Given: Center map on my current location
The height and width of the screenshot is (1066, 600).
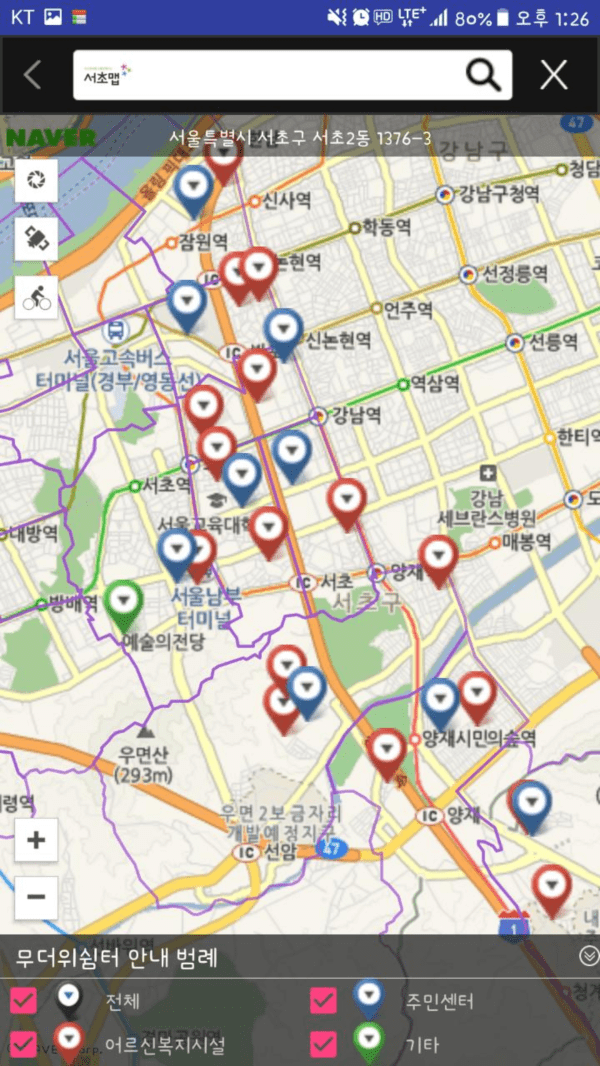Looking at the screenshot, I should pos(36,181).
